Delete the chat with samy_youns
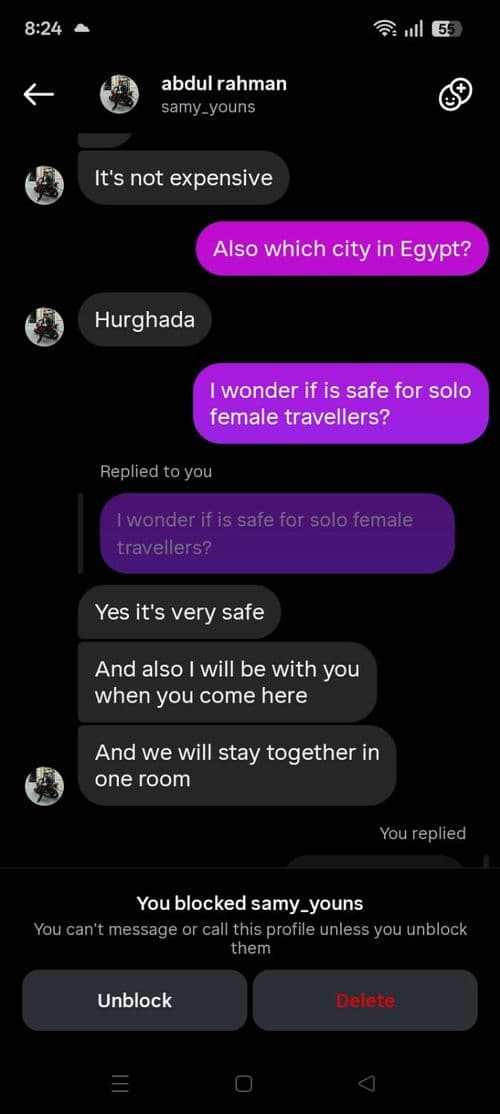500x1114 pixels. click(365, 1000)
